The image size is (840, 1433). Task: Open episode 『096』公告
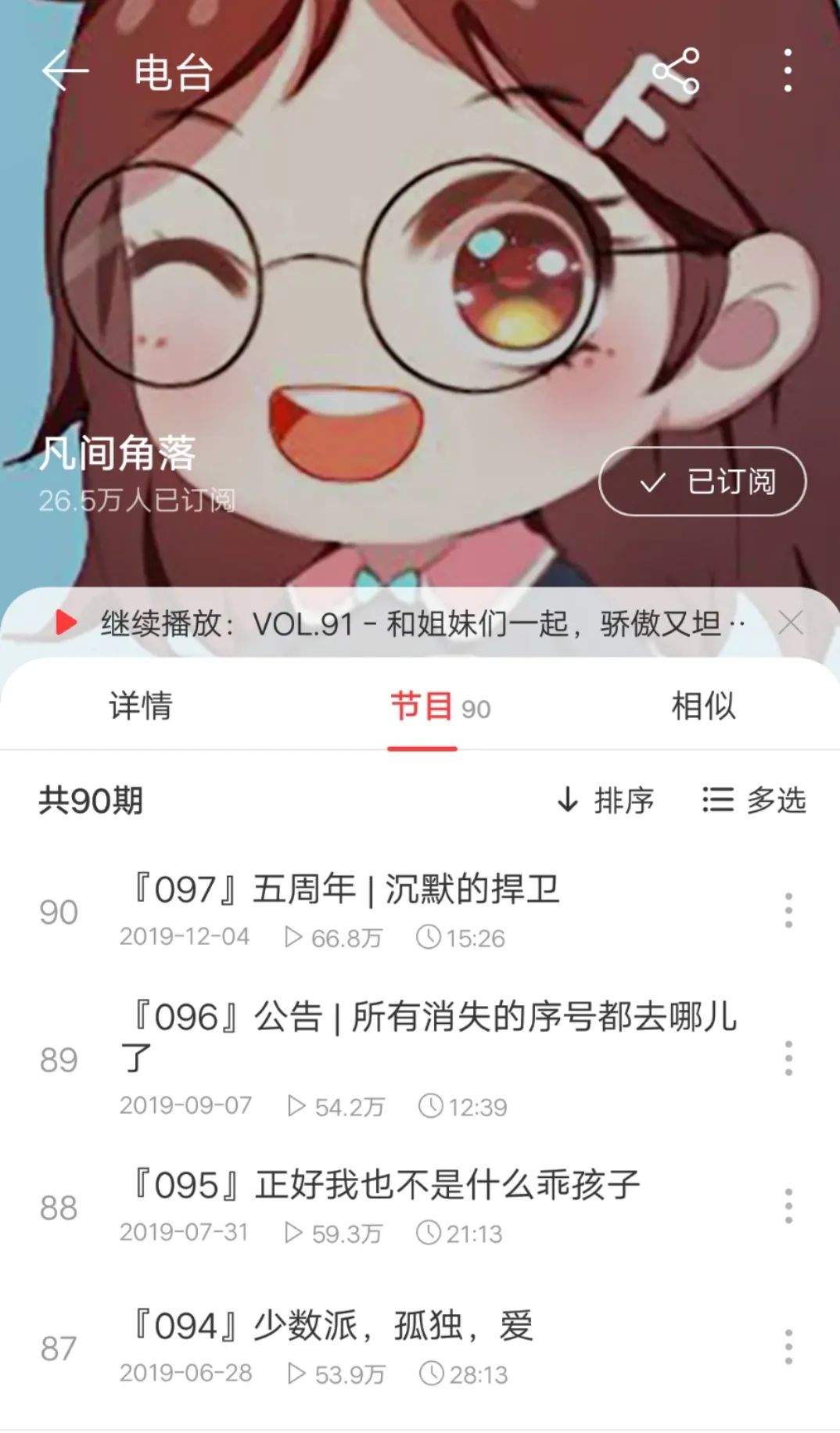click(430, 1018)
